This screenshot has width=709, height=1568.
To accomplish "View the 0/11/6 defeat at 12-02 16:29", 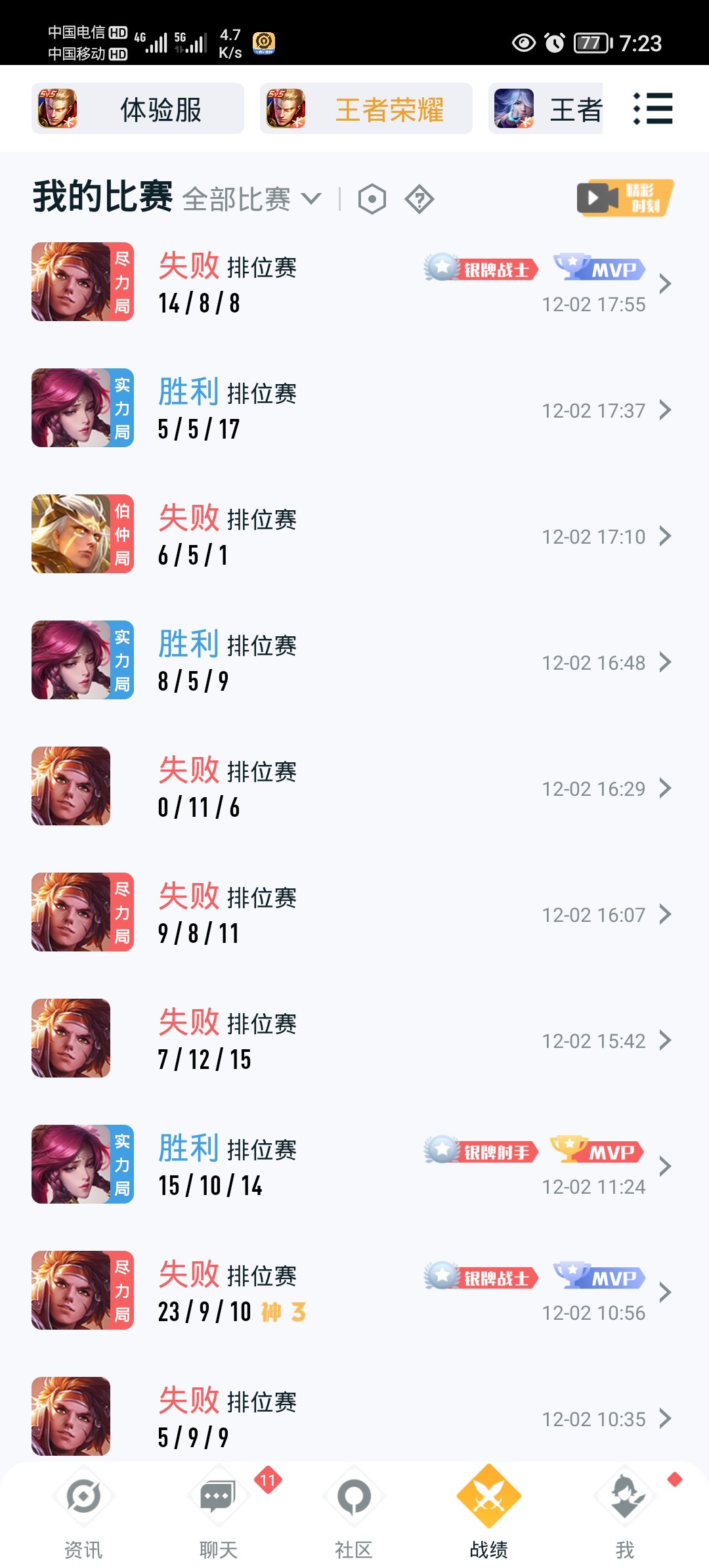I will coord(354,787).
